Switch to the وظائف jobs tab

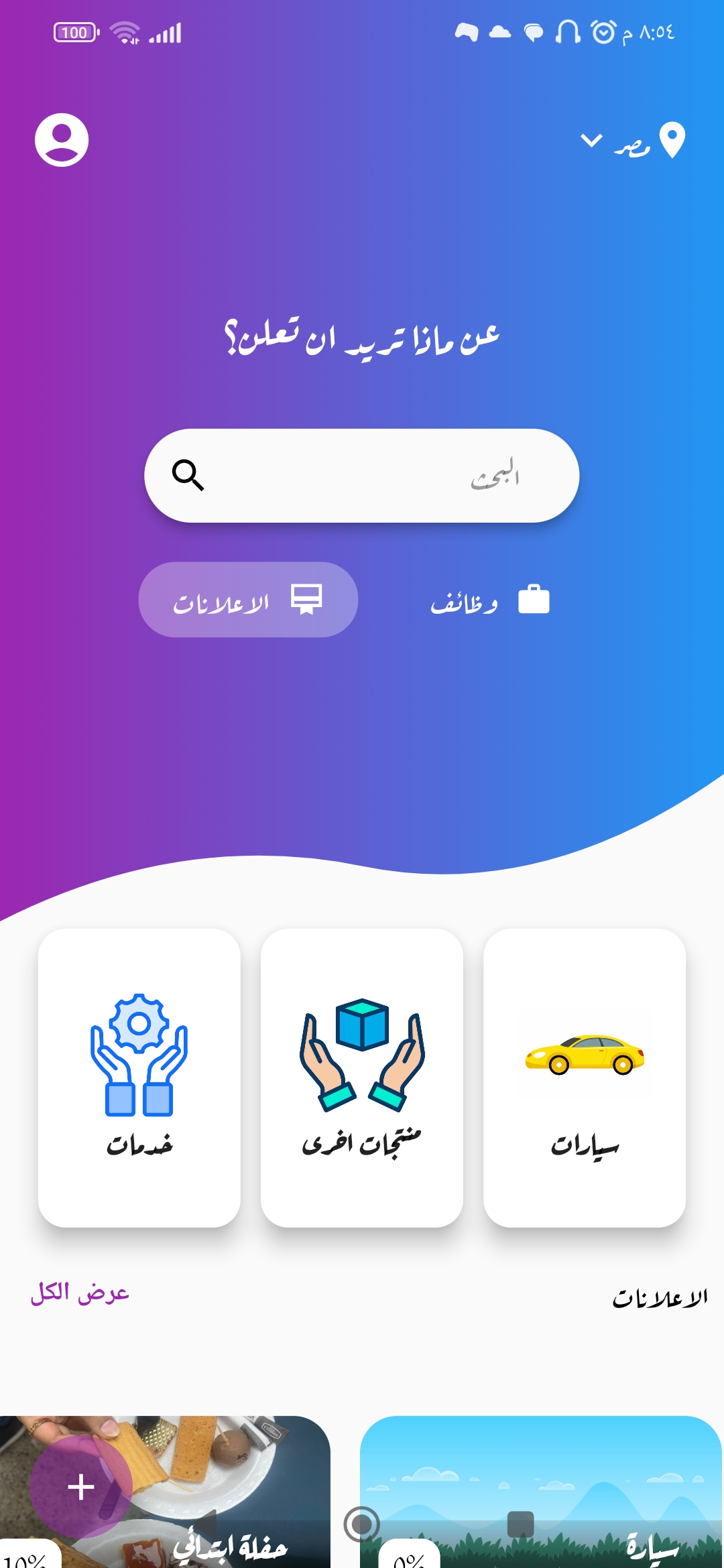[489, 600]
